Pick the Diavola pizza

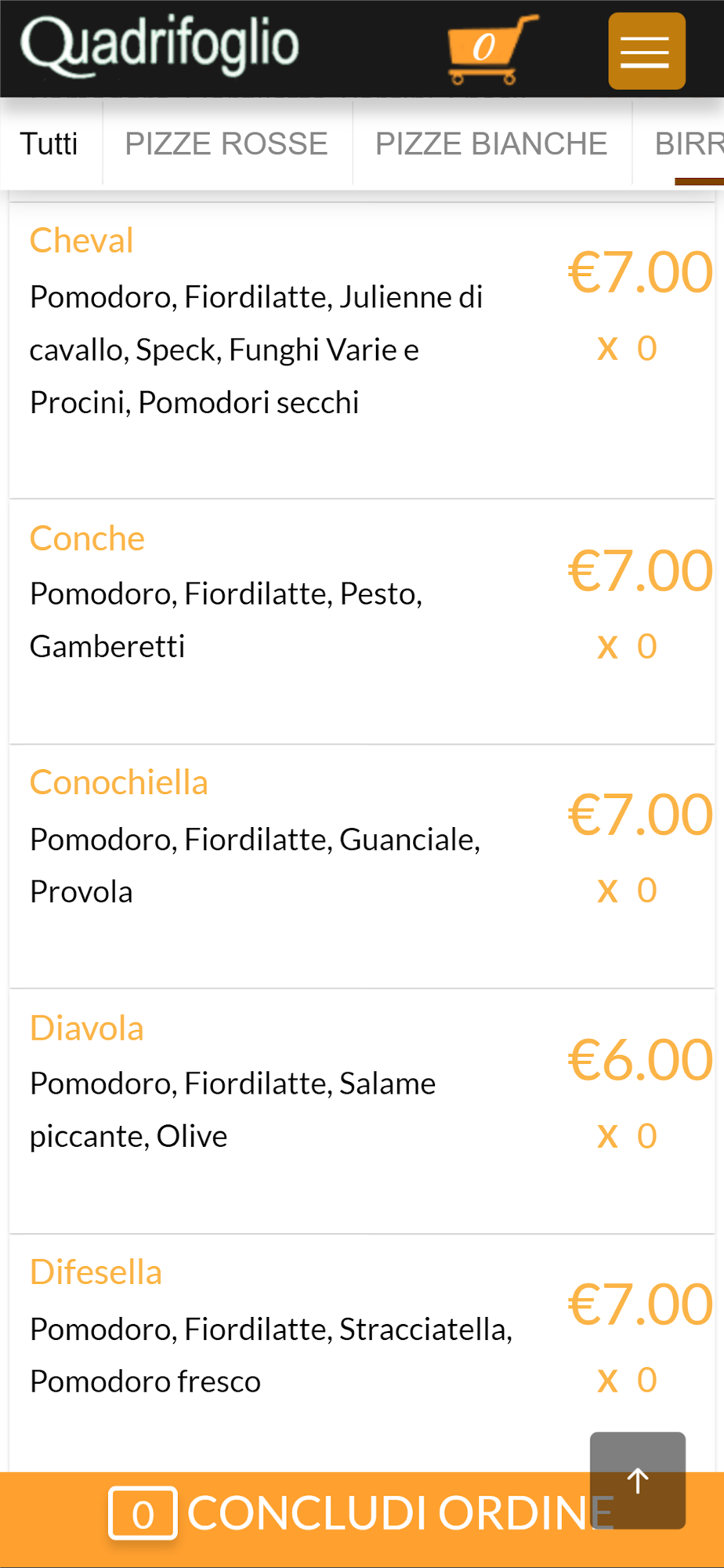362,1111
